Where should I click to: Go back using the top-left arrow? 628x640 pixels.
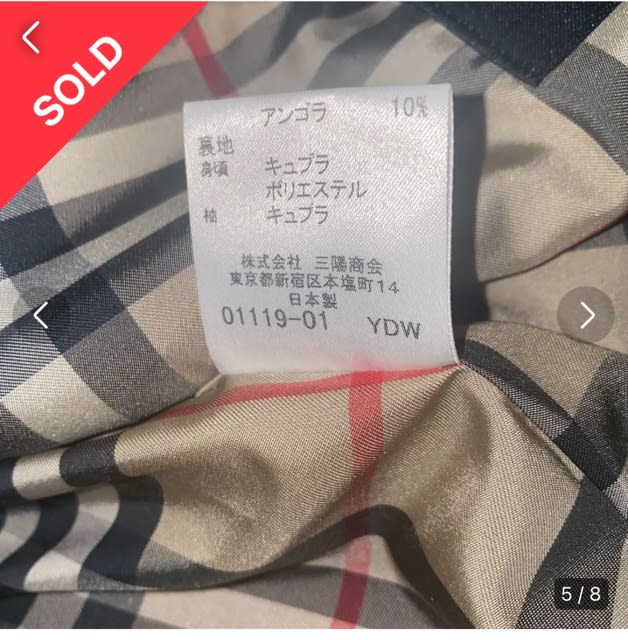32,37
